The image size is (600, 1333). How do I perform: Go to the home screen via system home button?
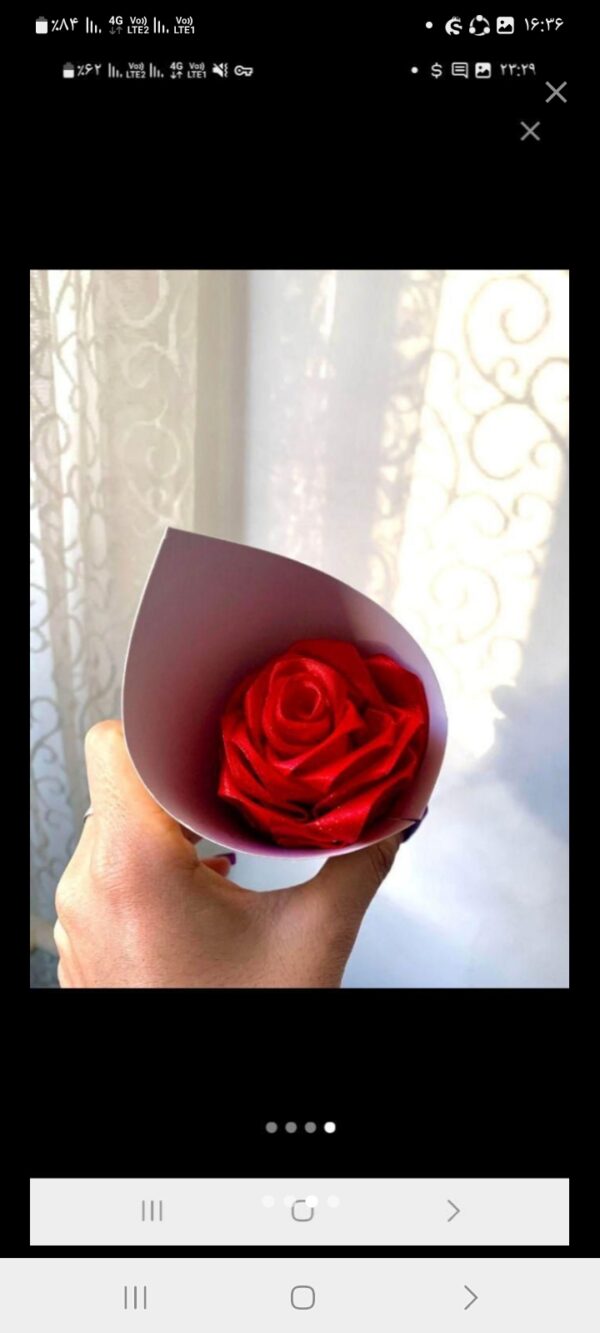[302, 1298]
